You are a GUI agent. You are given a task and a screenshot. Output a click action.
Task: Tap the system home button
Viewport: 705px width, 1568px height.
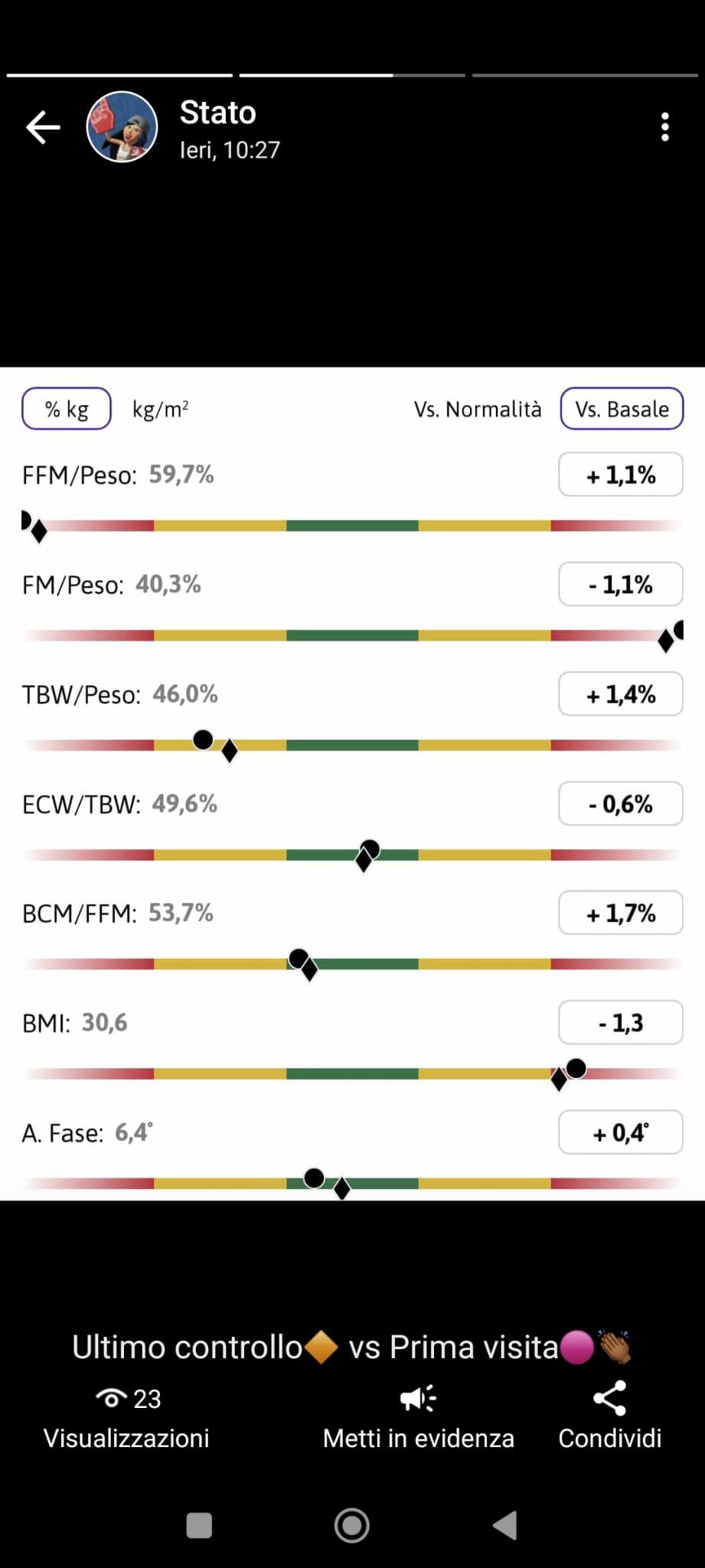coord(352,1525)
